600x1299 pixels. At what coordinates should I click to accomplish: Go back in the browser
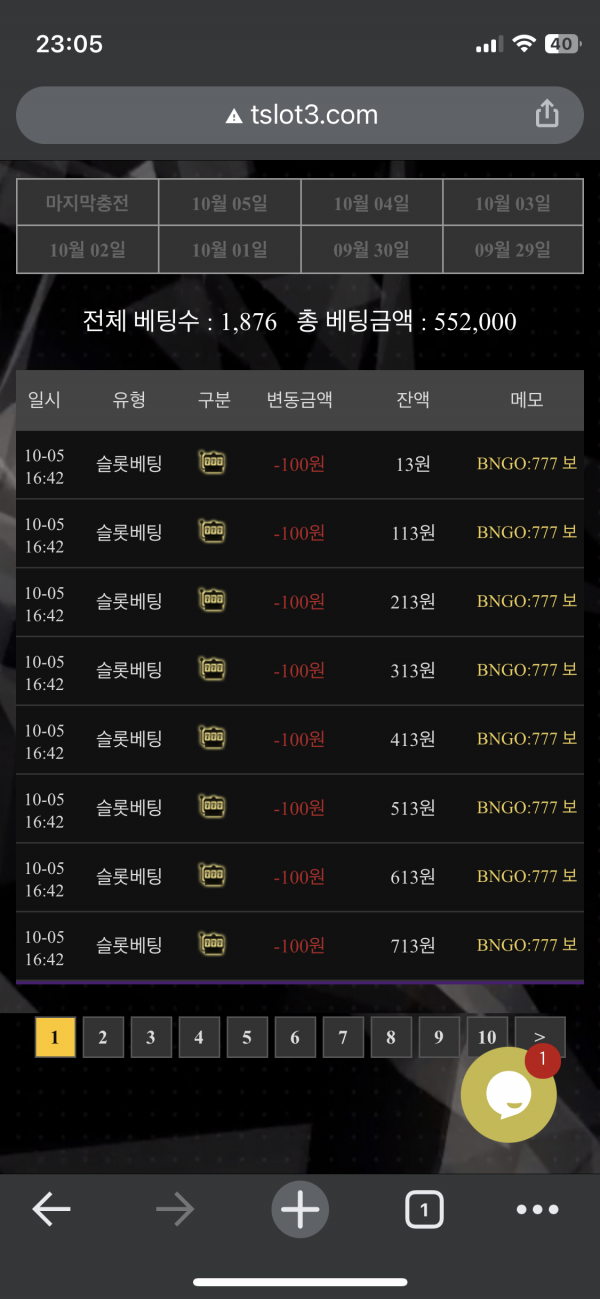point(51,1210)
